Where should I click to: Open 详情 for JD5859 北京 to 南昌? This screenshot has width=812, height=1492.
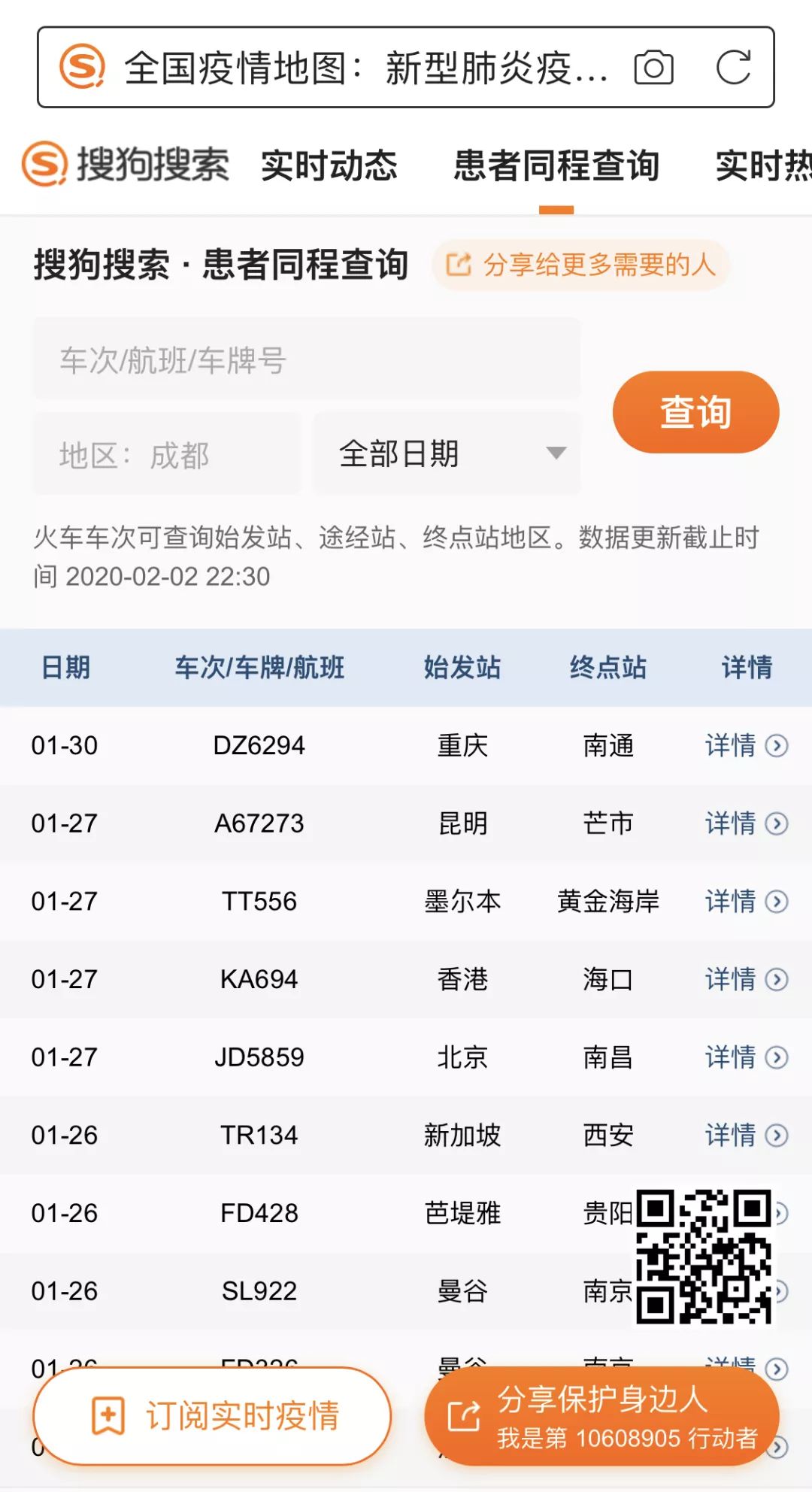coord(746,1057)
